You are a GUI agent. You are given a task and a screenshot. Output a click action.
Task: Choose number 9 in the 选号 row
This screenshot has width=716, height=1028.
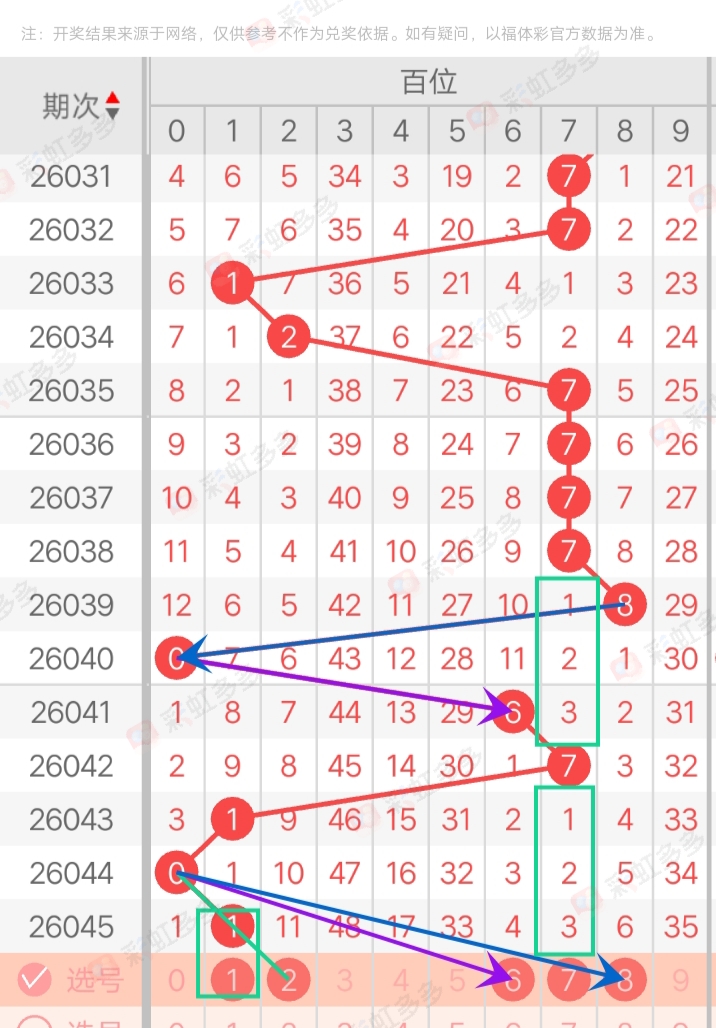(x=681, y=980)
